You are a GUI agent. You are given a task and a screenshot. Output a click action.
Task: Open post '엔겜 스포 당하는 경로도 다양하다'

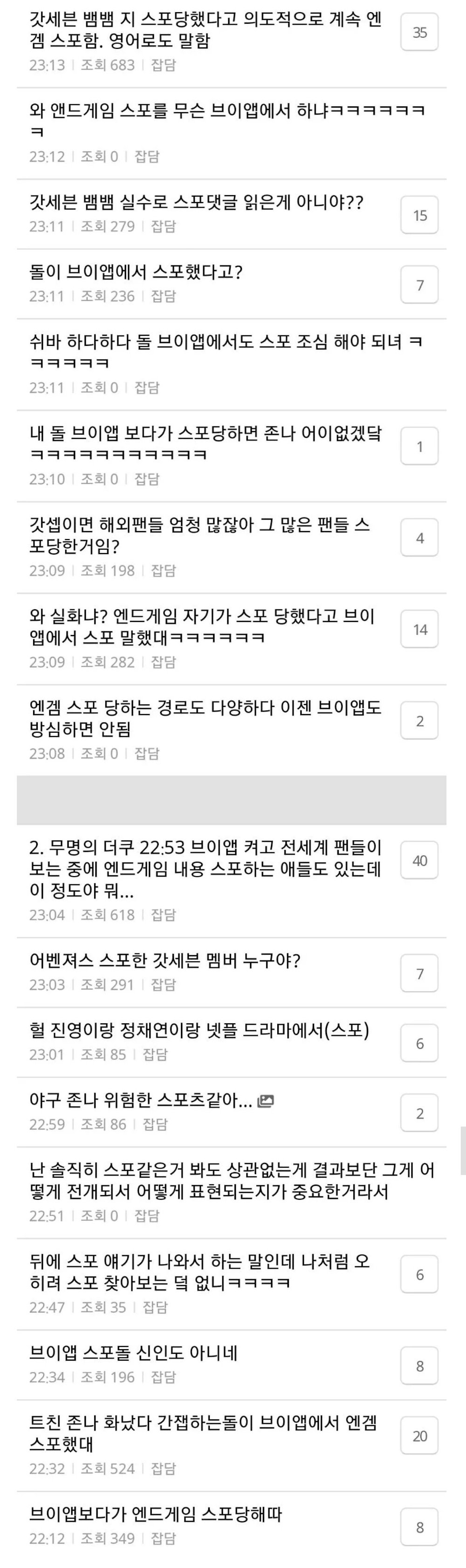[206, 717]
